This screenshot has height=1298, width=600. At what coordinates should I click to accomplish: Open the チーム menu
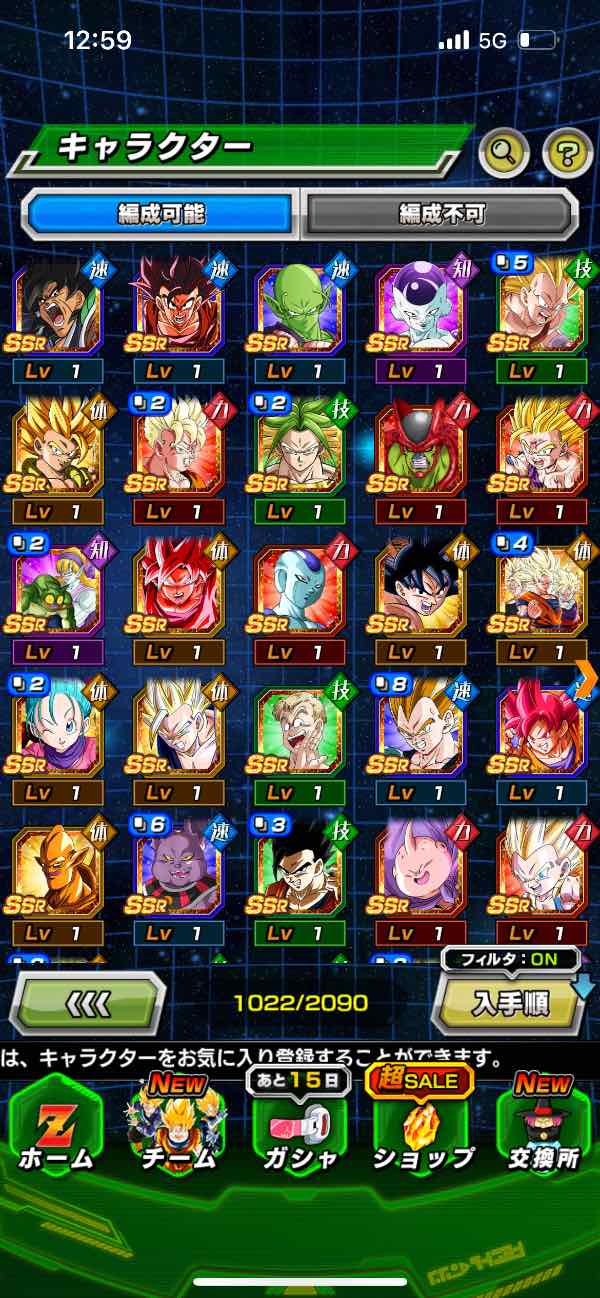tap(178, 1128)
